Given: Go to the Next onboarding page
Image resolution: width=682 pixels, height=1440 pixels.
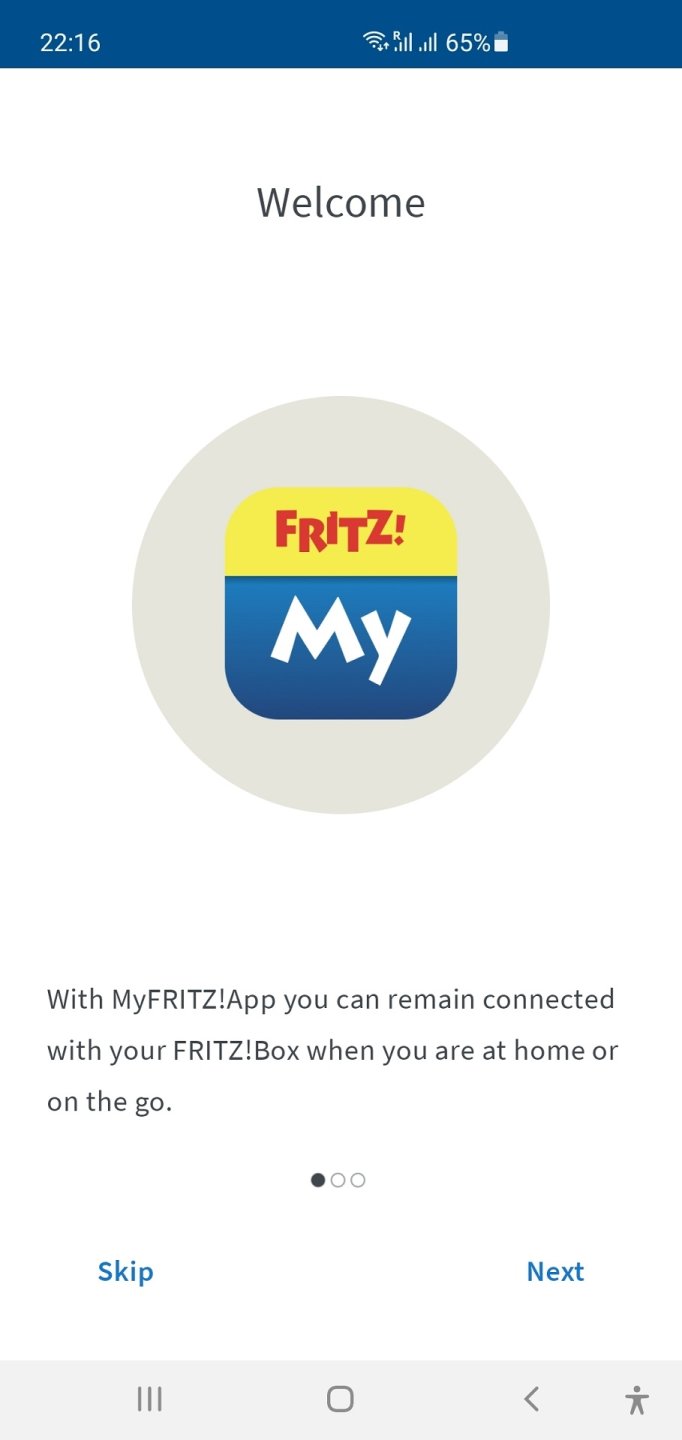Looking at the screenshot, I should [555, 1271].
